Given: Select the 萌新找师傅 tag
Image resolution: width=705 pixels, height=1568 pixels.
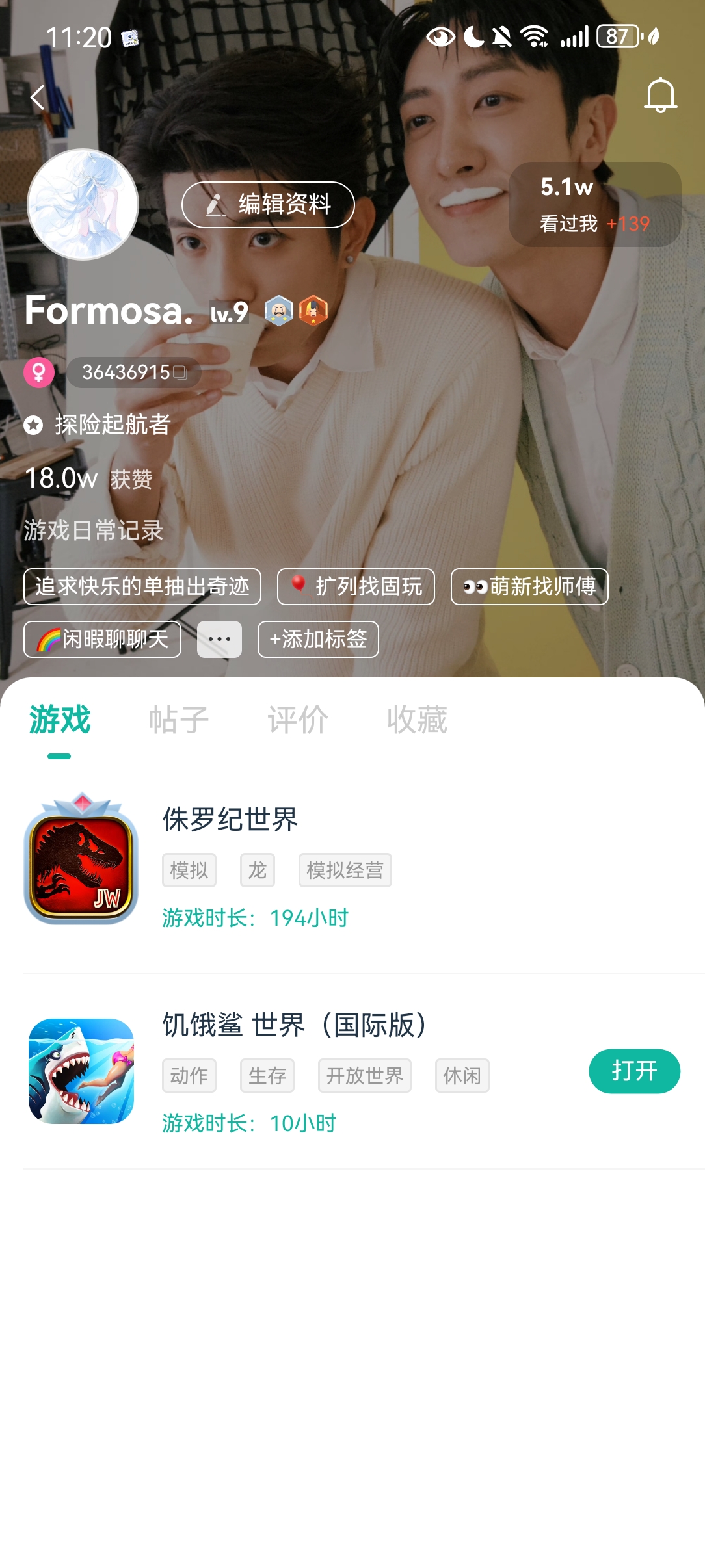Looking at the screenshot, I should pos(529,586).
